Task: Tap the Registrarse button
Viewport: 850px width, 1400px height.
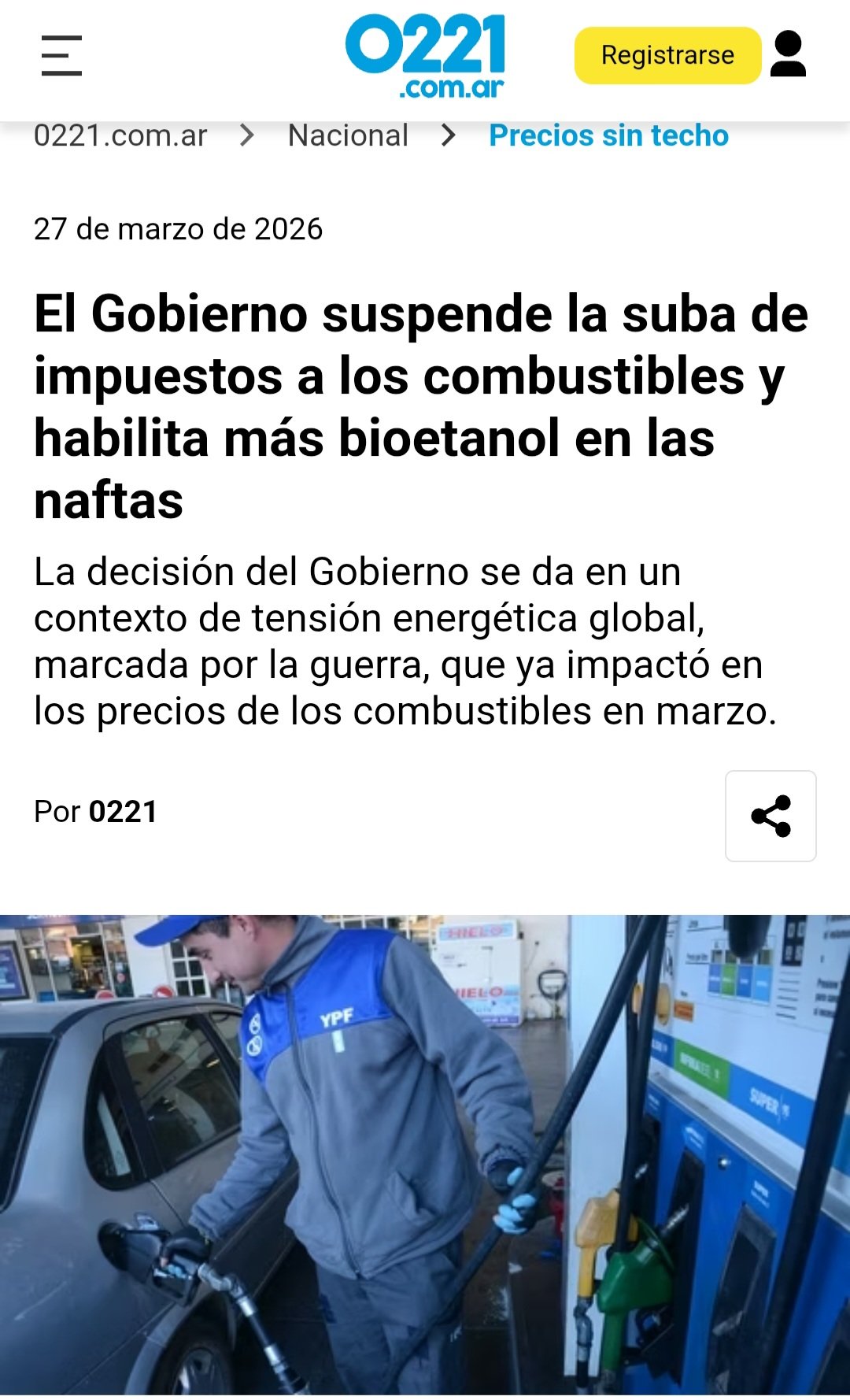Action: [x=667, y=56]
